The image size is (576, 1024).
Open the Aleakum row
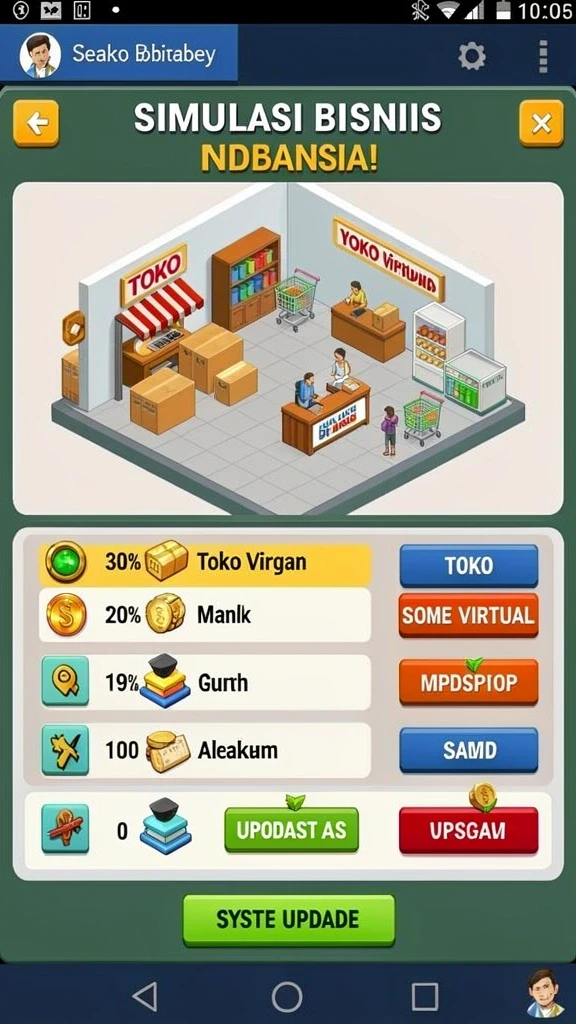[205, 750]
